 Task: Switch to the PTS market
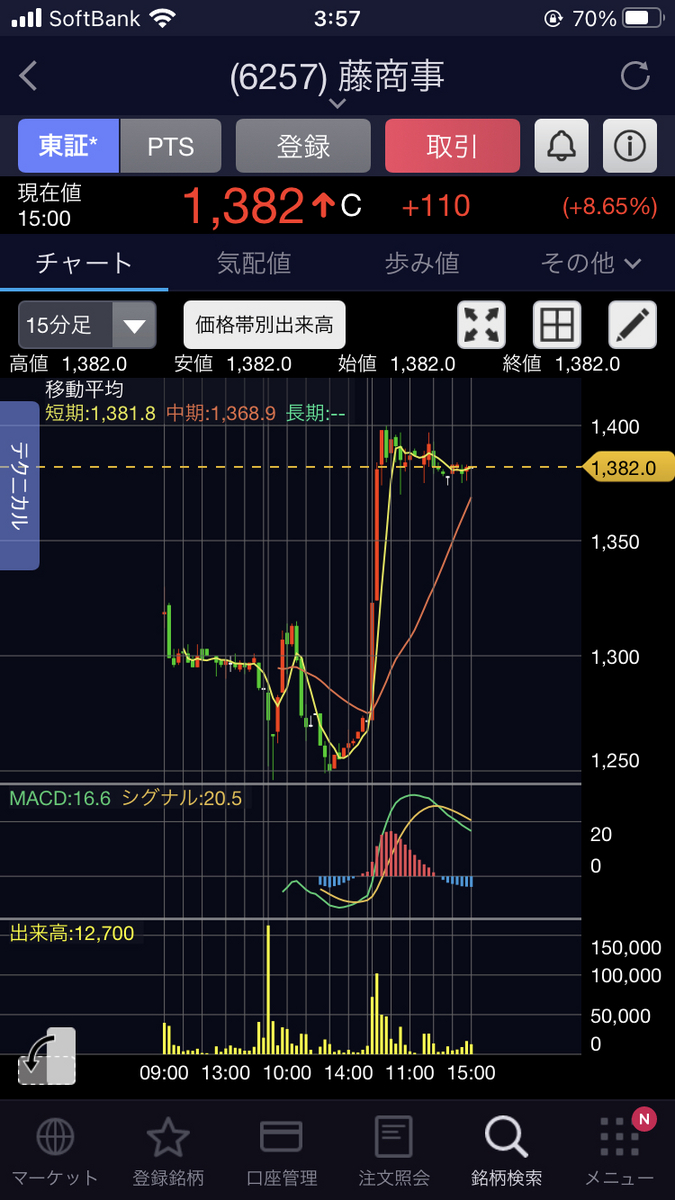171,147
